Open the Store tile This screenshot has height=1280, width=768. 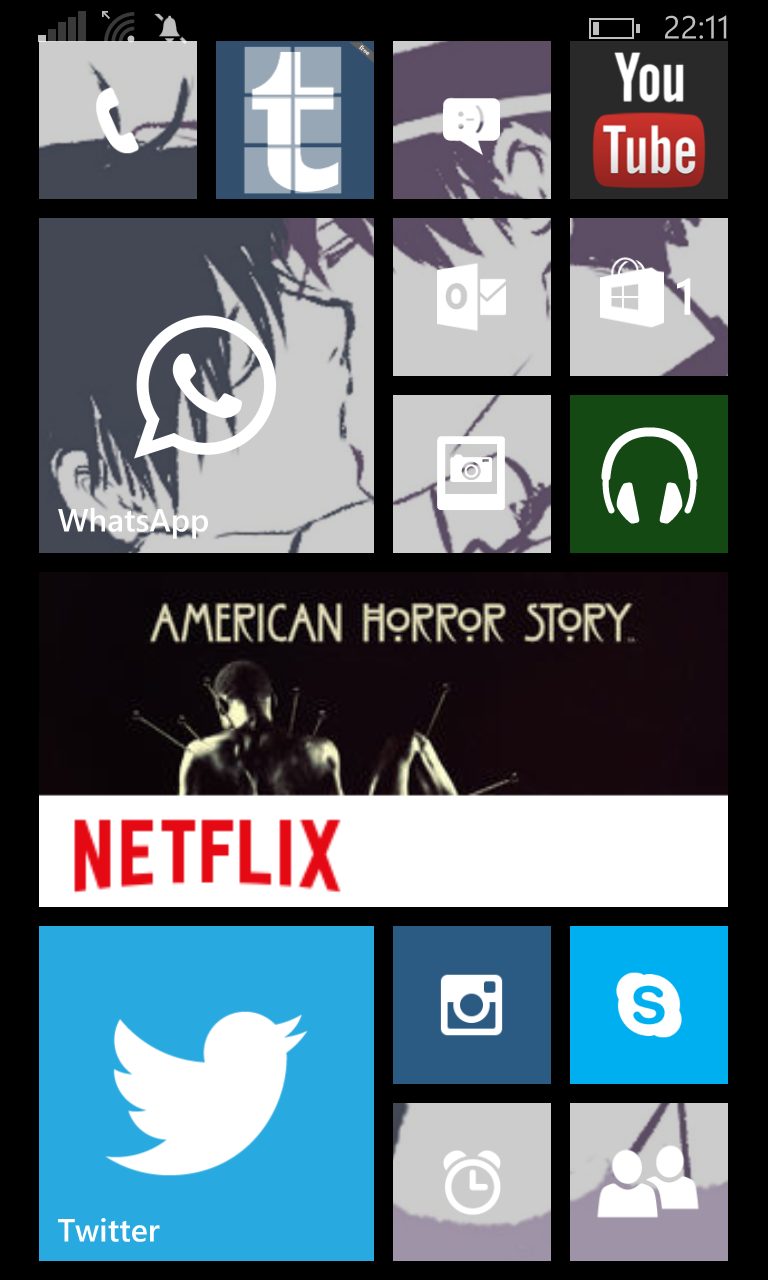click(x=648, y=297)
